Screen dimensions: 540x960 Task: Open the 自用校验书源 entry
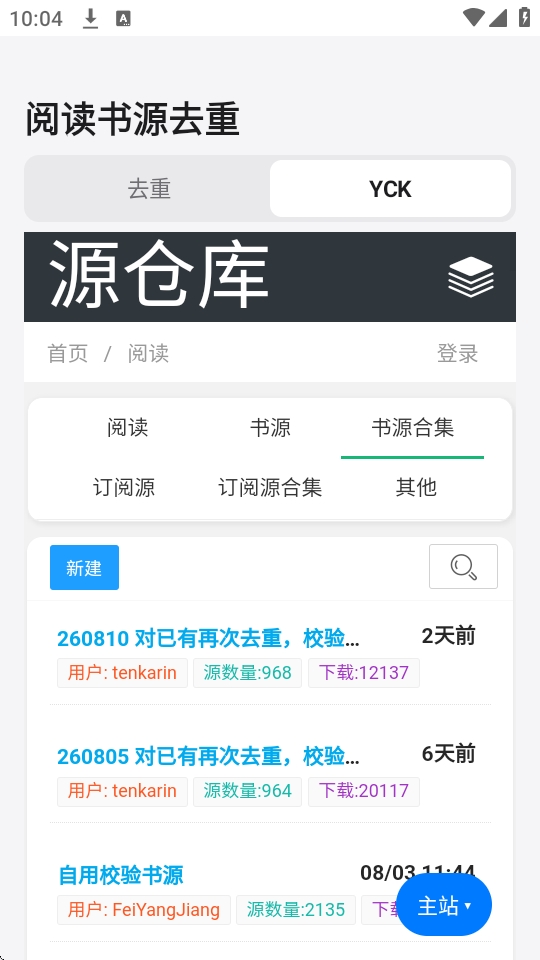point(121,875)
